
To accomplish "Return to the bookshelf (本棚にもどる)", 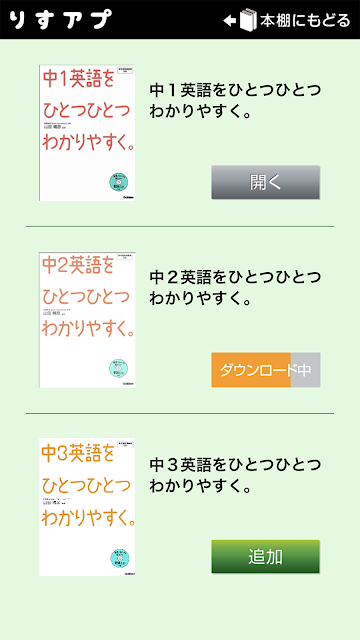I will pyautogui.click(x=287, y=20).
